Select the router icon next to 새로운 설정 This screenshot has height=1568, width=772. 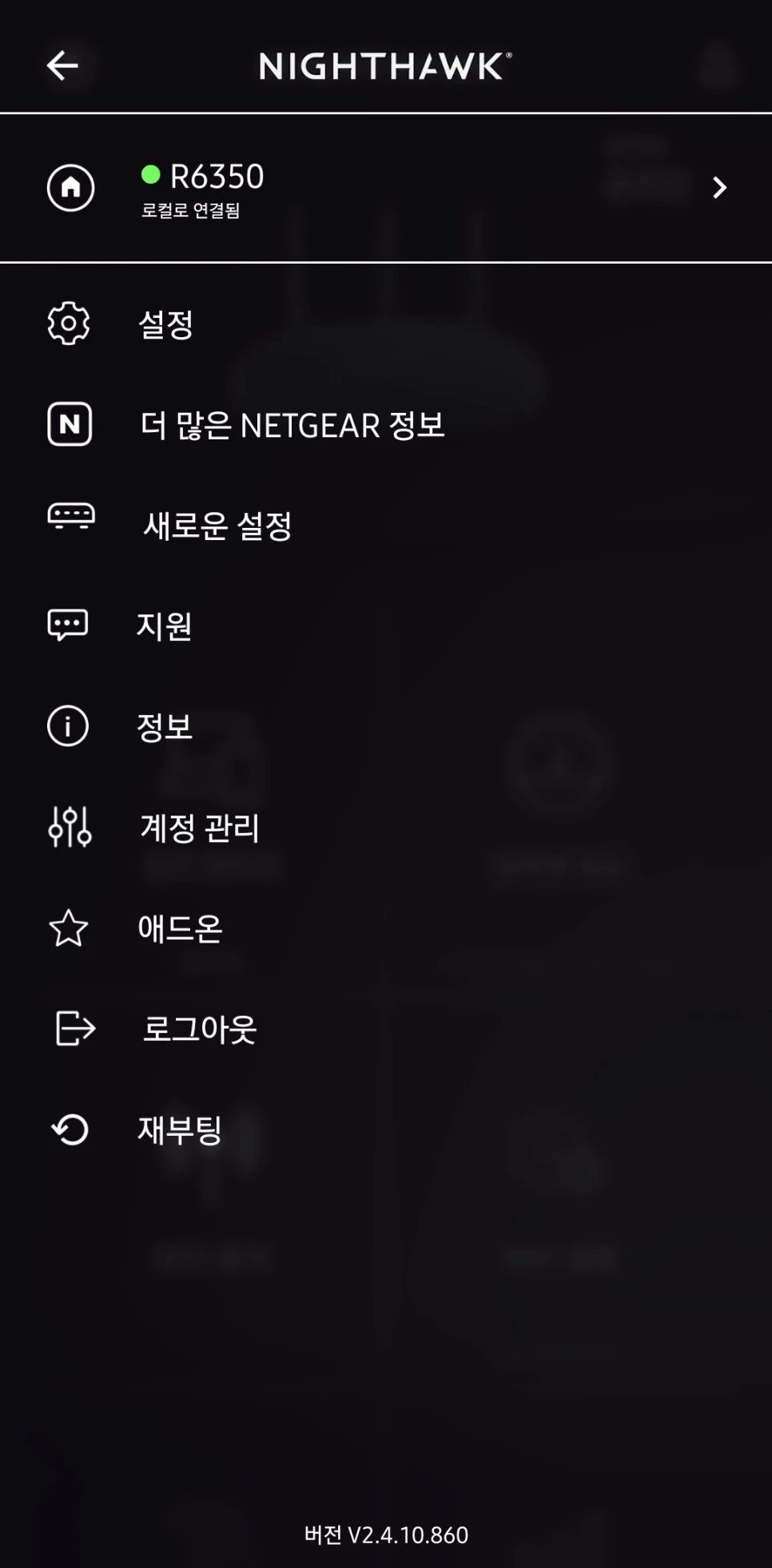coord(70,518)
